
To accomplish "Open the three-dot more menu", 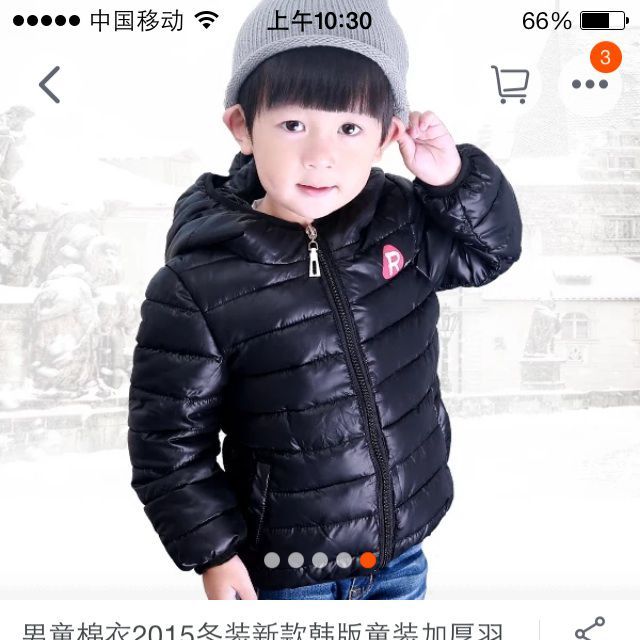I will click(x=589, y=85).
